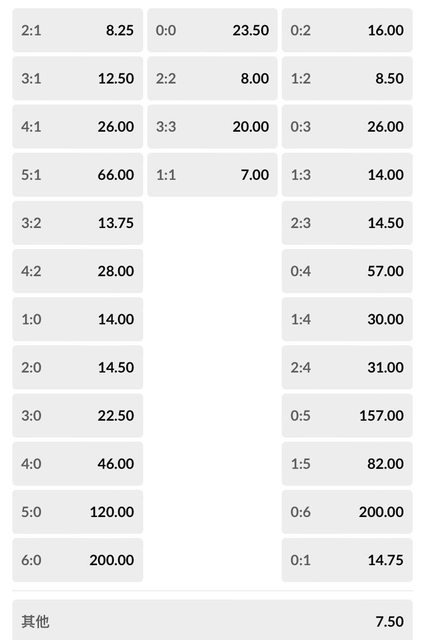The image size is (425, 640).
Task: Bet on the 1:2 score
Action: [x=347, y=78]
